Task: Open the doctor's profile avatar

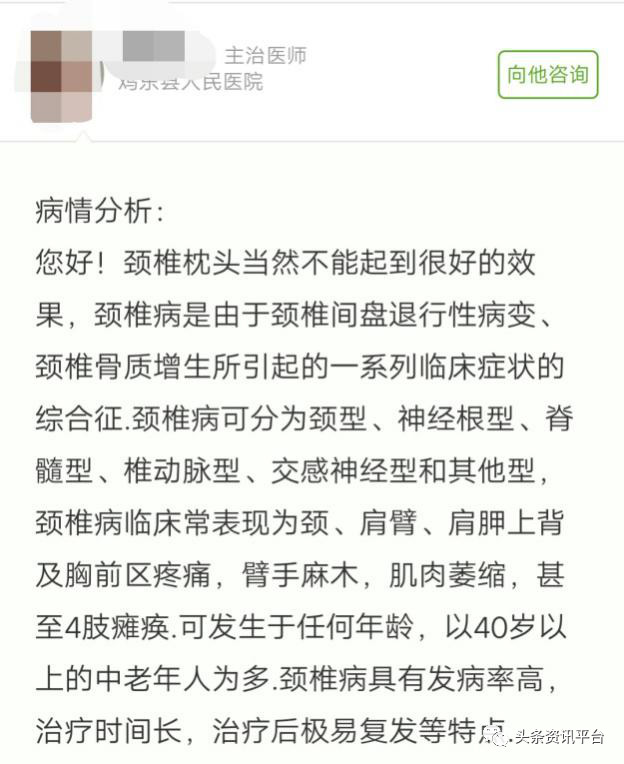Action: click(62, 75)
